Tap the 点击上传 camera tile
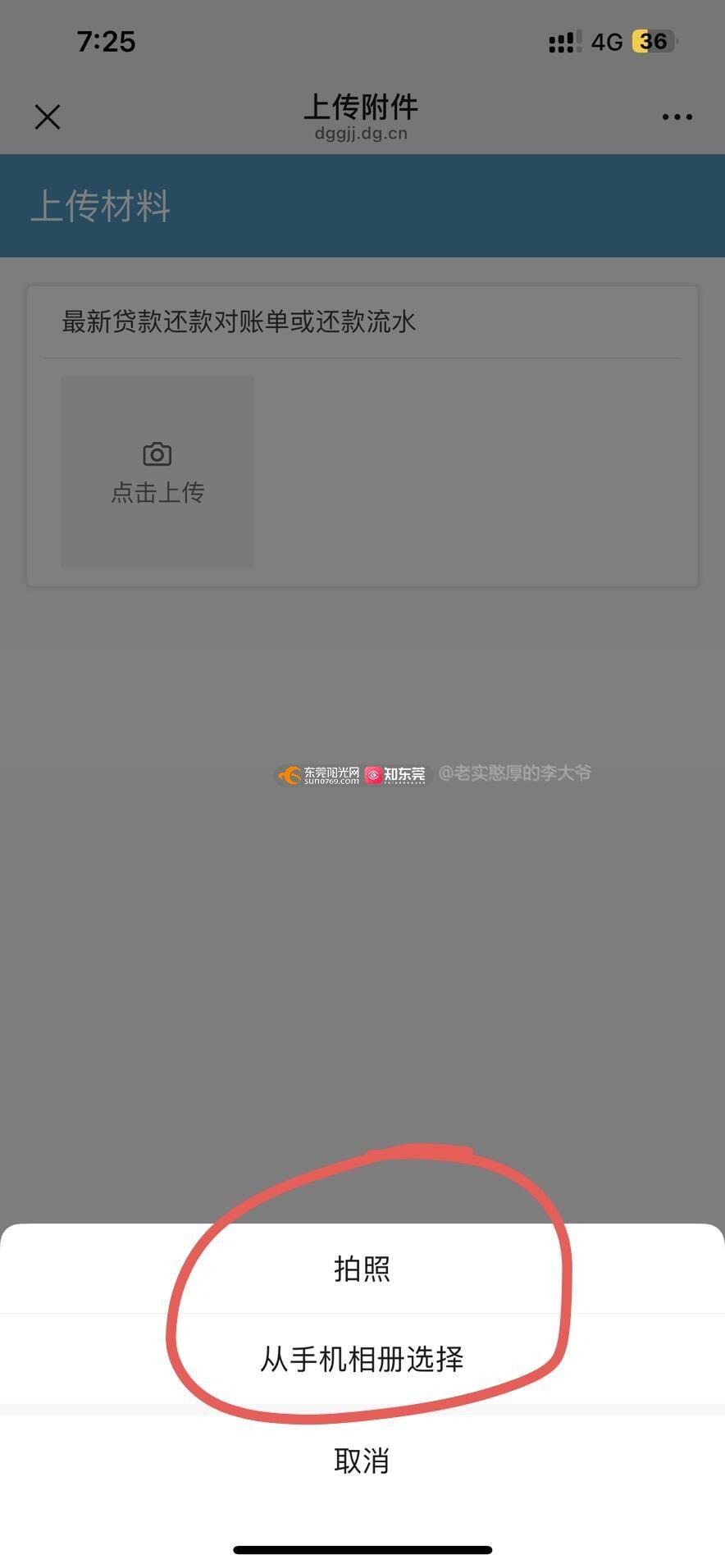This screenshot has height=1568, width=725. [157, 472]
